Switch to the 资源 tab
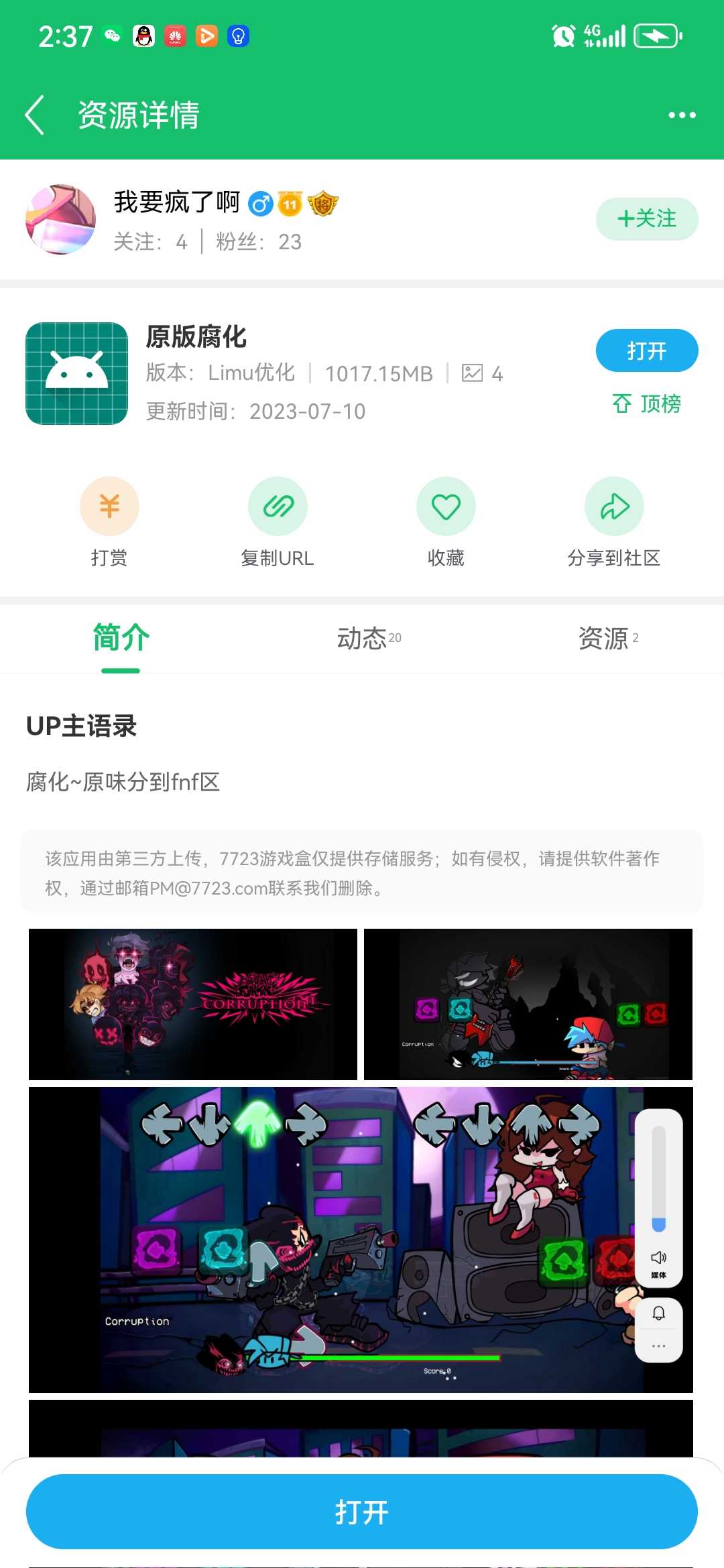This screenshot has width=724, height=1568. click(609, 638)
